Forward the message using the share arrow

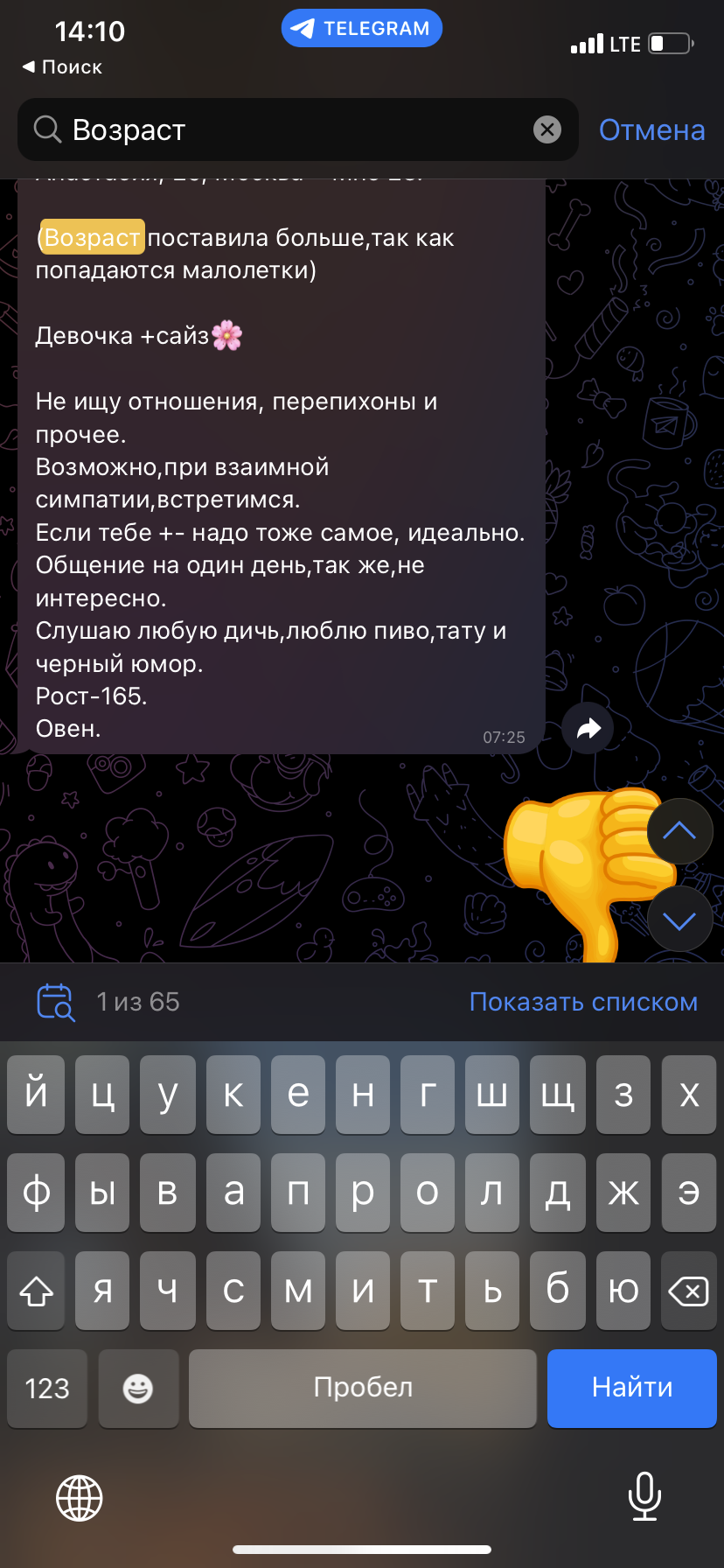[588, 728]
